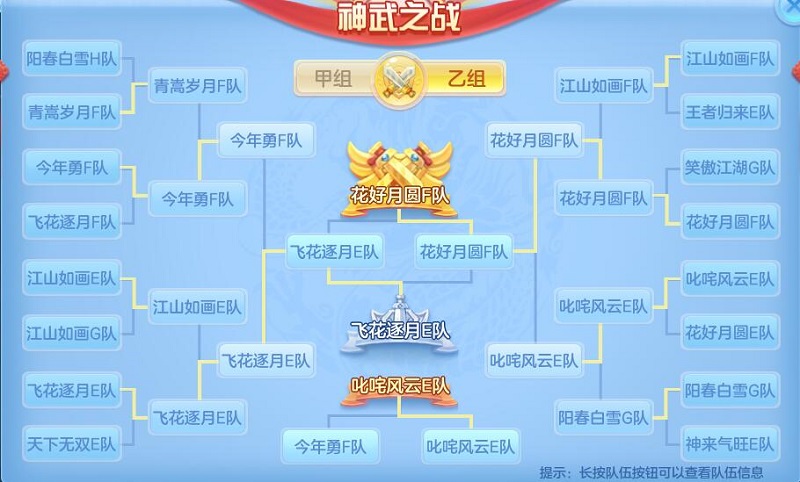Switch to the 甲组 tab
The height and width of the screenshot is (482, 800).
(x=333, y=79)
